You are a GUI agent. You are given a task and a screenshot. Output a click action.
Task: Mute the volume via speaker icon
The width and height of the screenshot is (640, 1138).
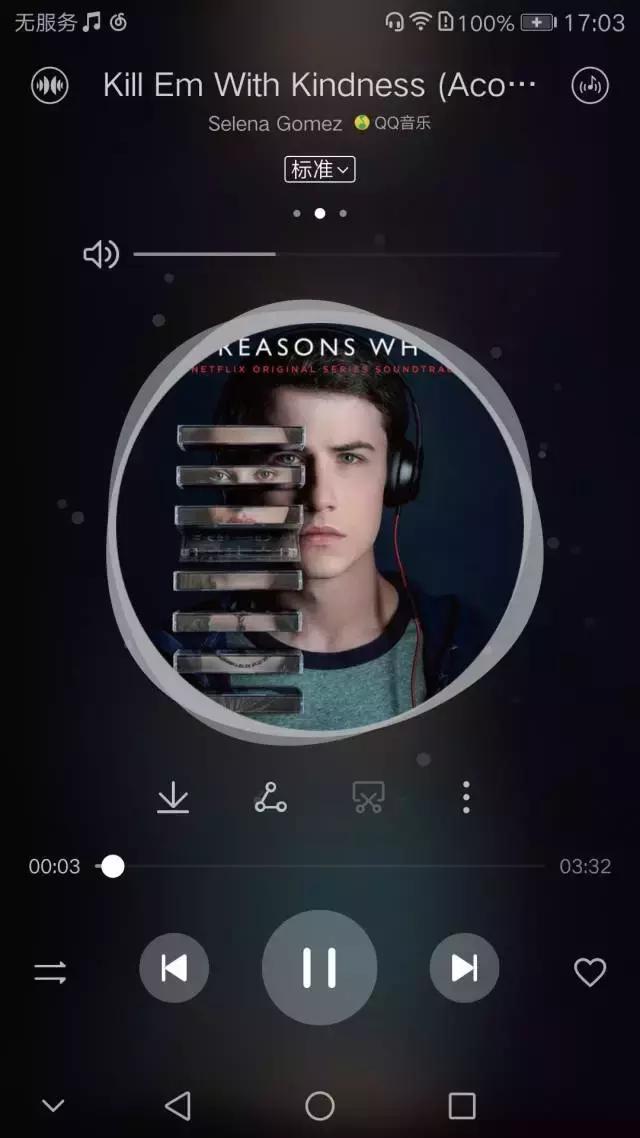pos(100,255)
